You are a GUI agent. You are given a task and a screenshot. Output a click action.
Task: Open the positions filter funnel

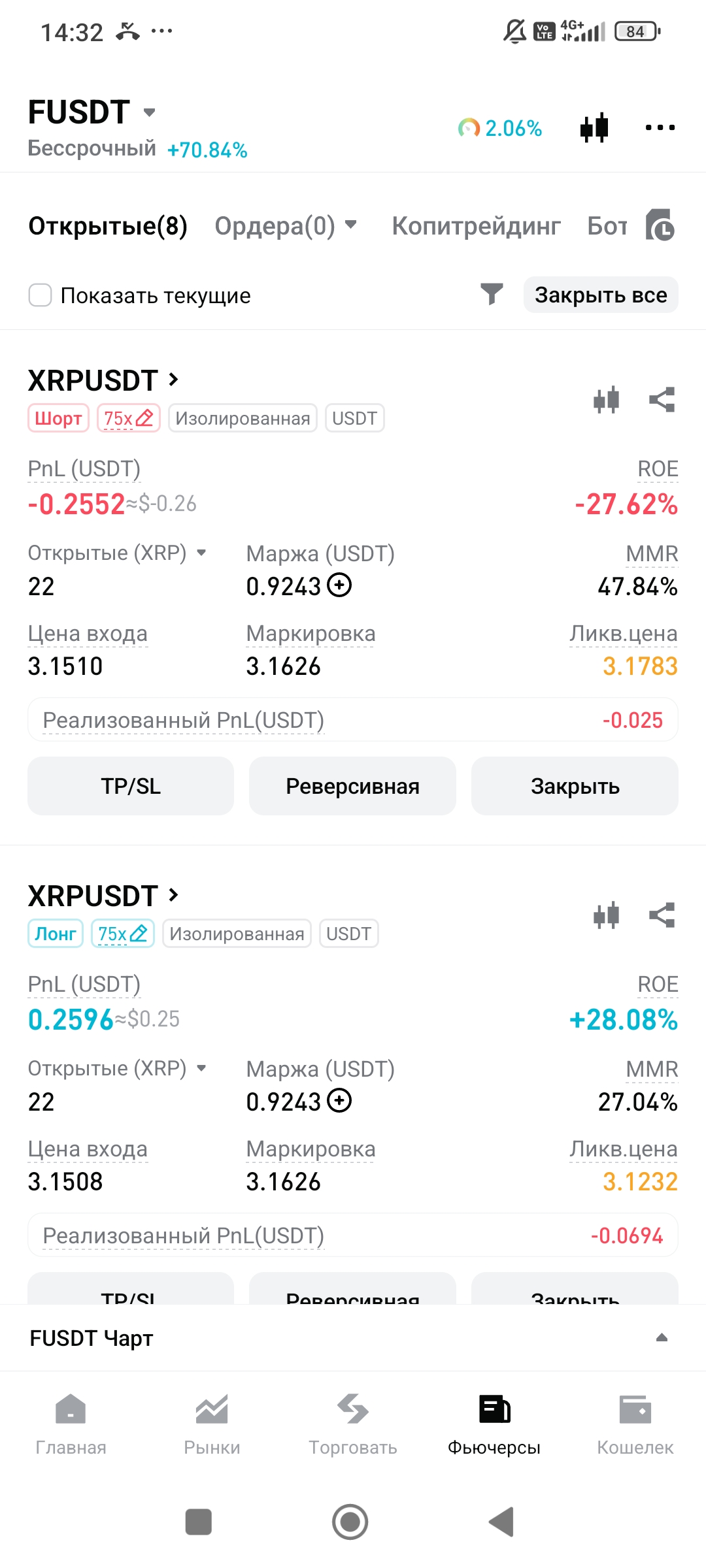pos(492,295)
